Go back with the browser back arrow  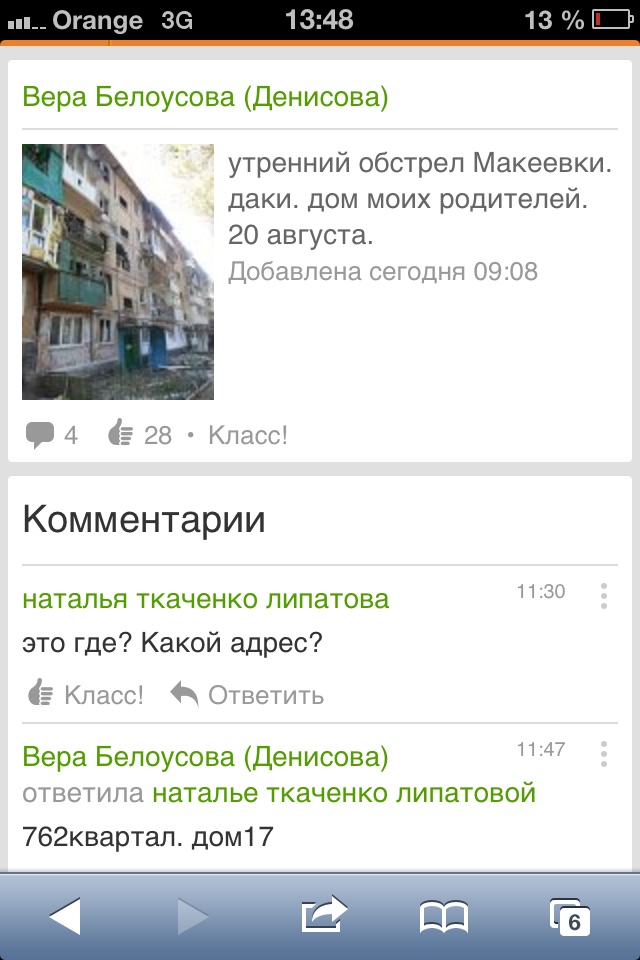[x=65, y=916]
